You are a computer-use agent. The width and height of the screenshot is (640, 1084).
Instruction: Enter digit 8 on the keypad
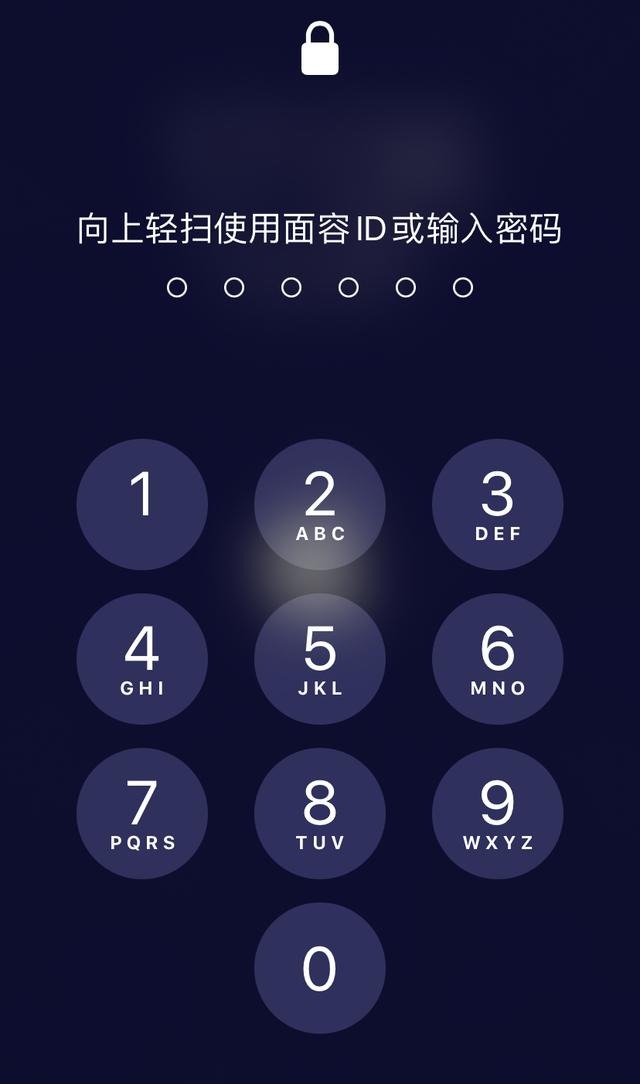pyautogui.click(x=320, y=813)
